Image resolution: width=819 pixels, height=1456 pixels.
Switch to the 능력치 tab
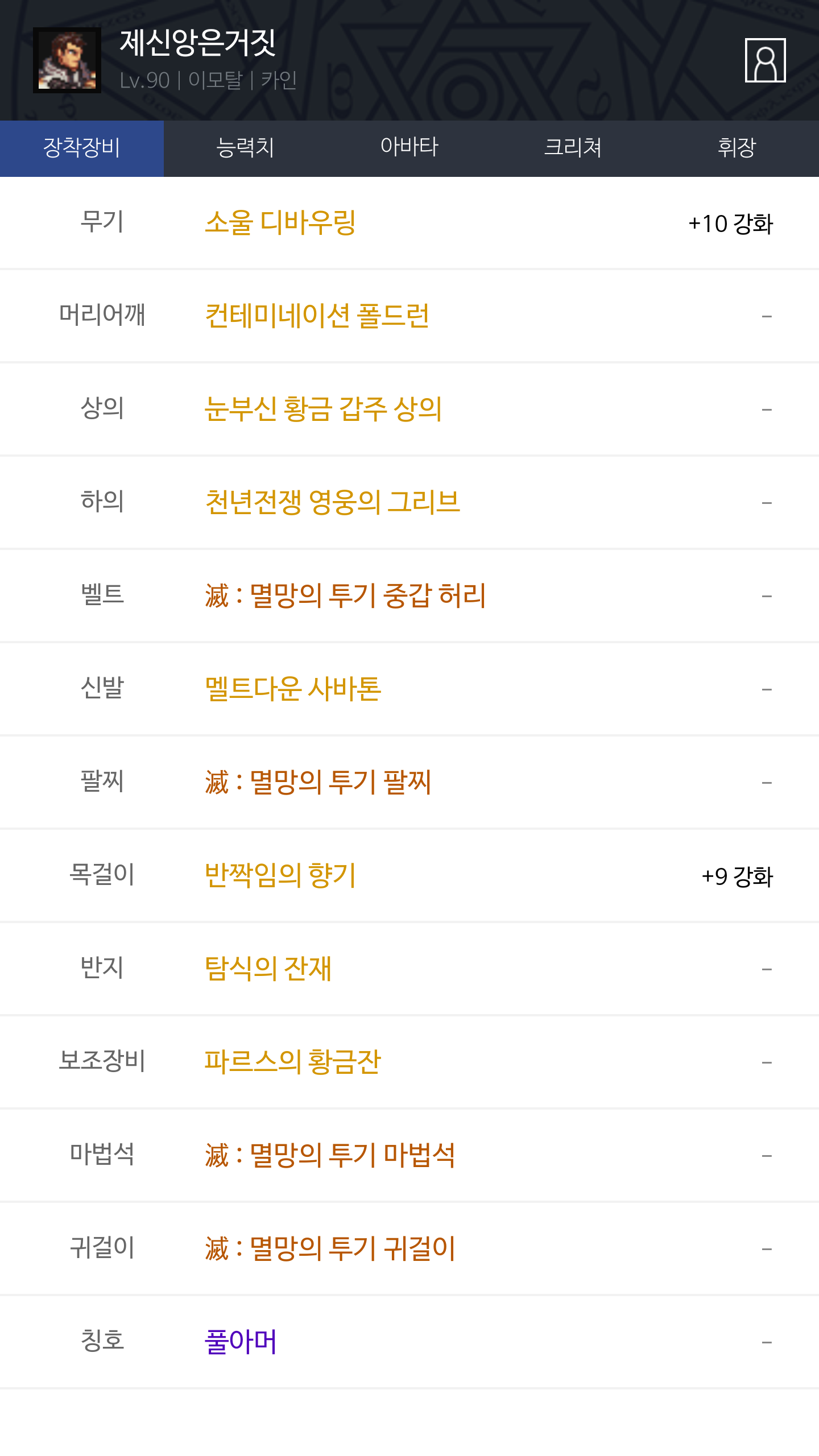point(246,148)
